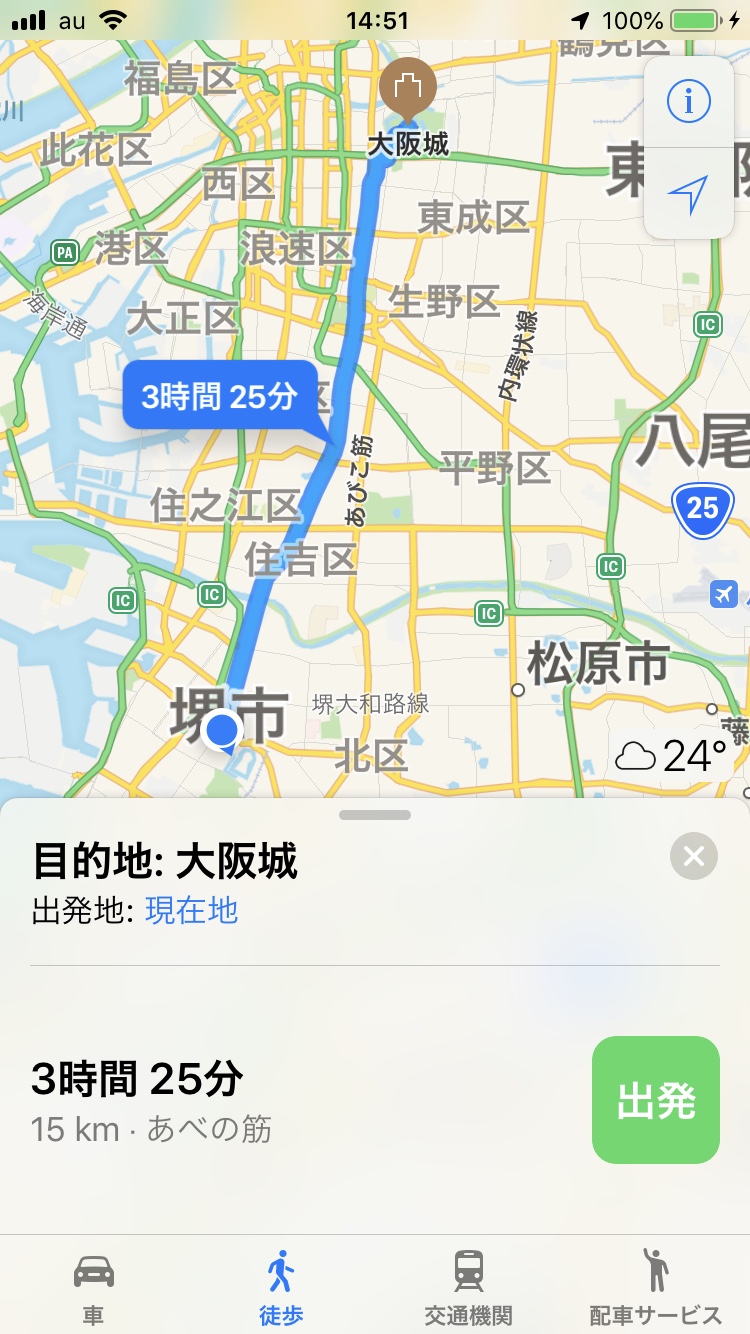Switch to the 車 driving tab
750x1334 pixels.
(x=94, y=1285)
